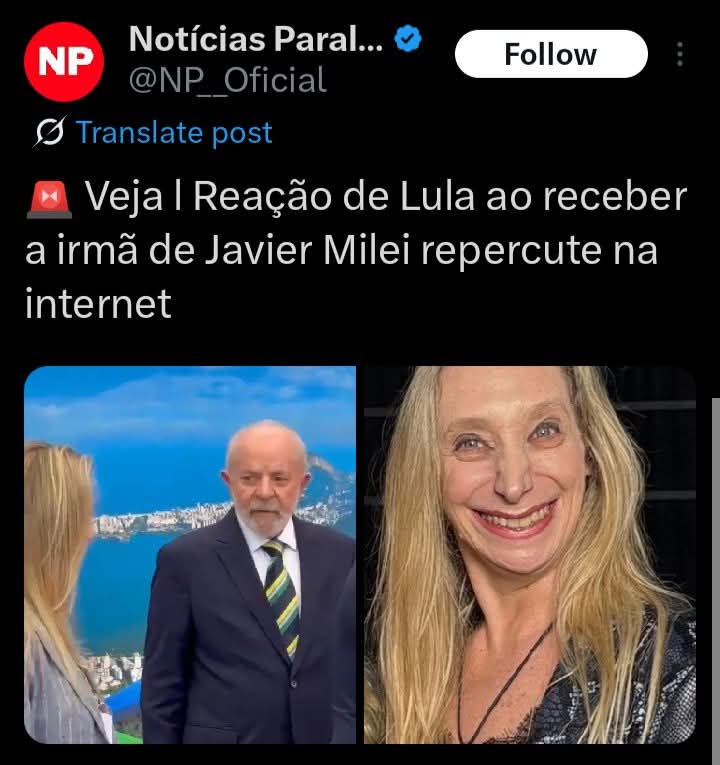This screenshot has height=765, width=720.
Task: Open the @NP_Oficial profile handle
Action: (227, 80)
